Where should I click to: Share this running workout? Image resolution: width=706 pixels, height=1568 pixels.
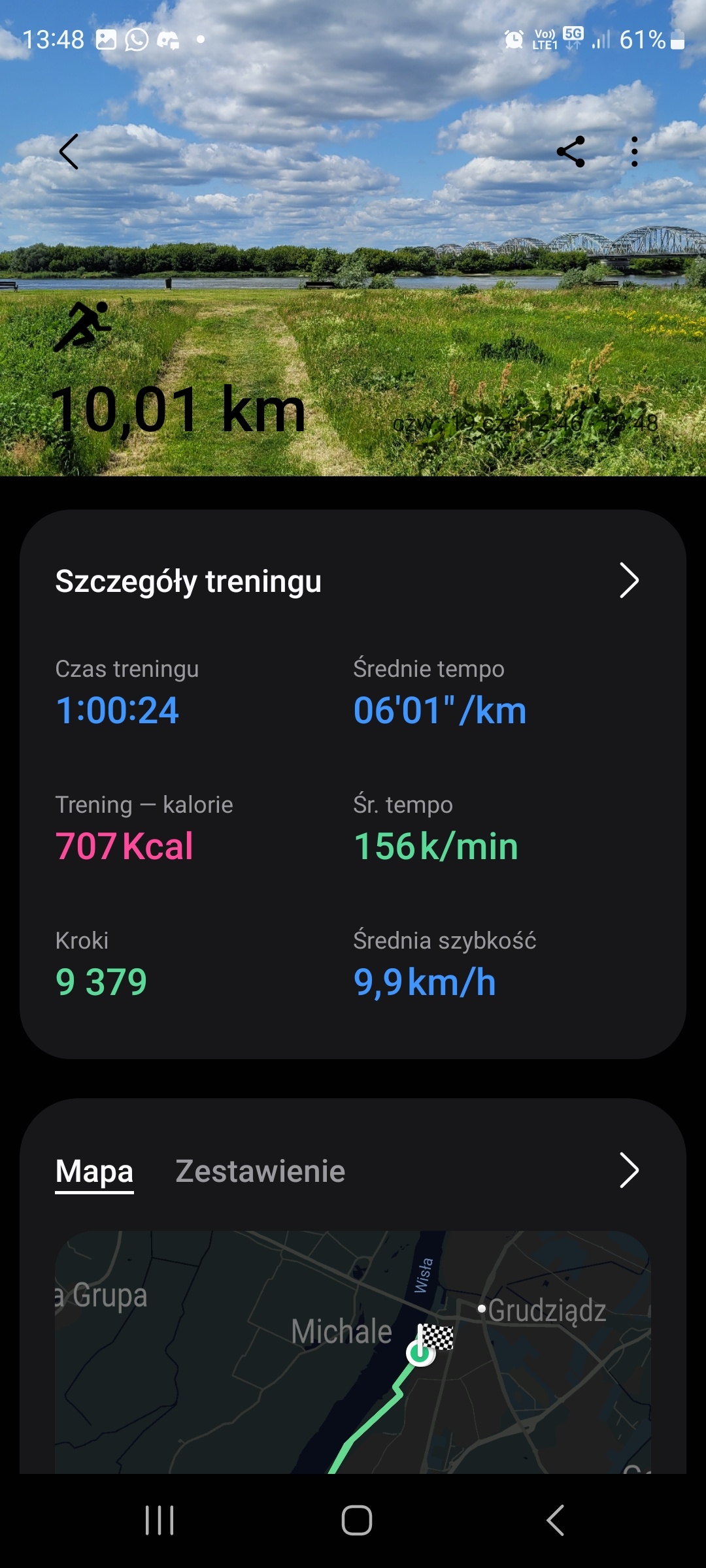click(x=571, y=152)
